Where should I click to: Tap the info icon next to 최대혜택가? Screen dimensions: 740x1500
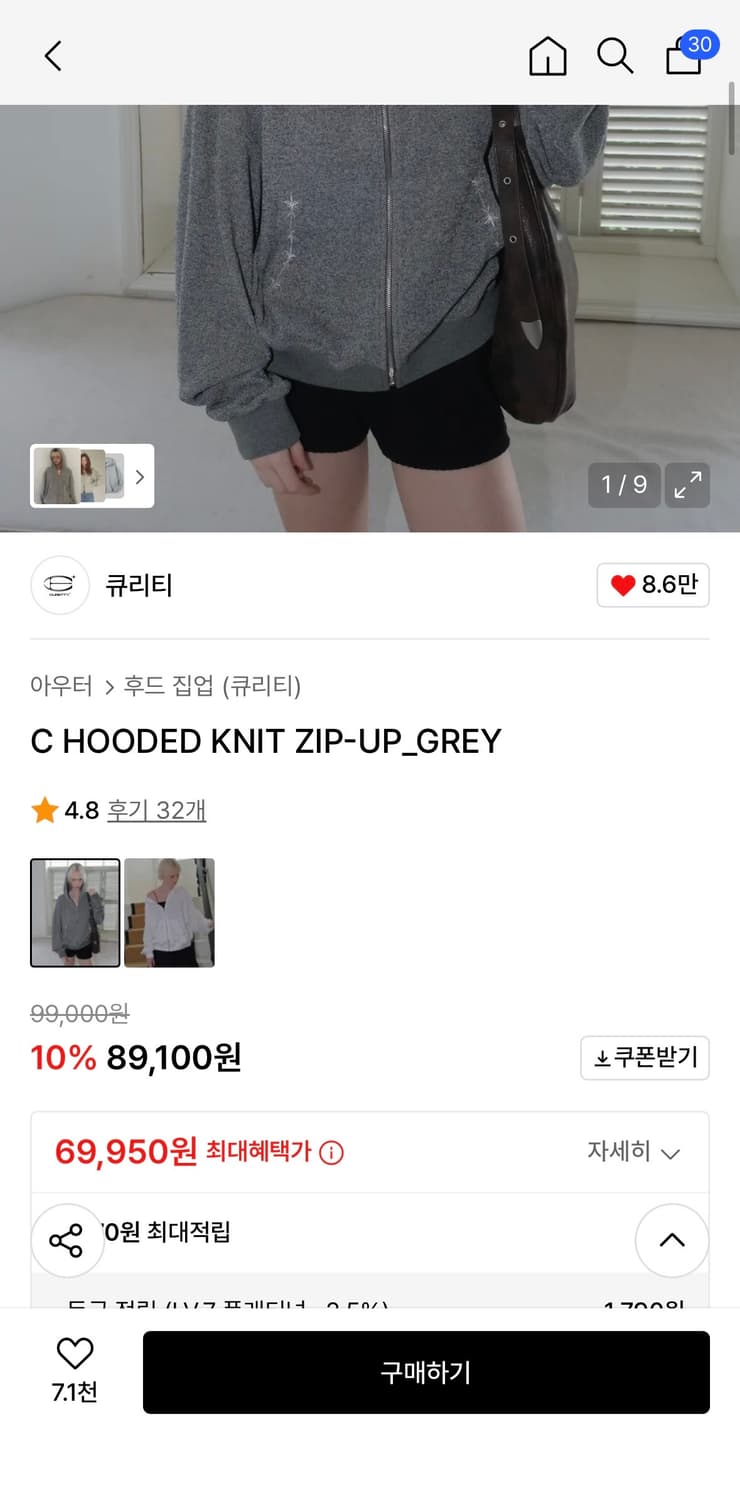coord(331,1152)
